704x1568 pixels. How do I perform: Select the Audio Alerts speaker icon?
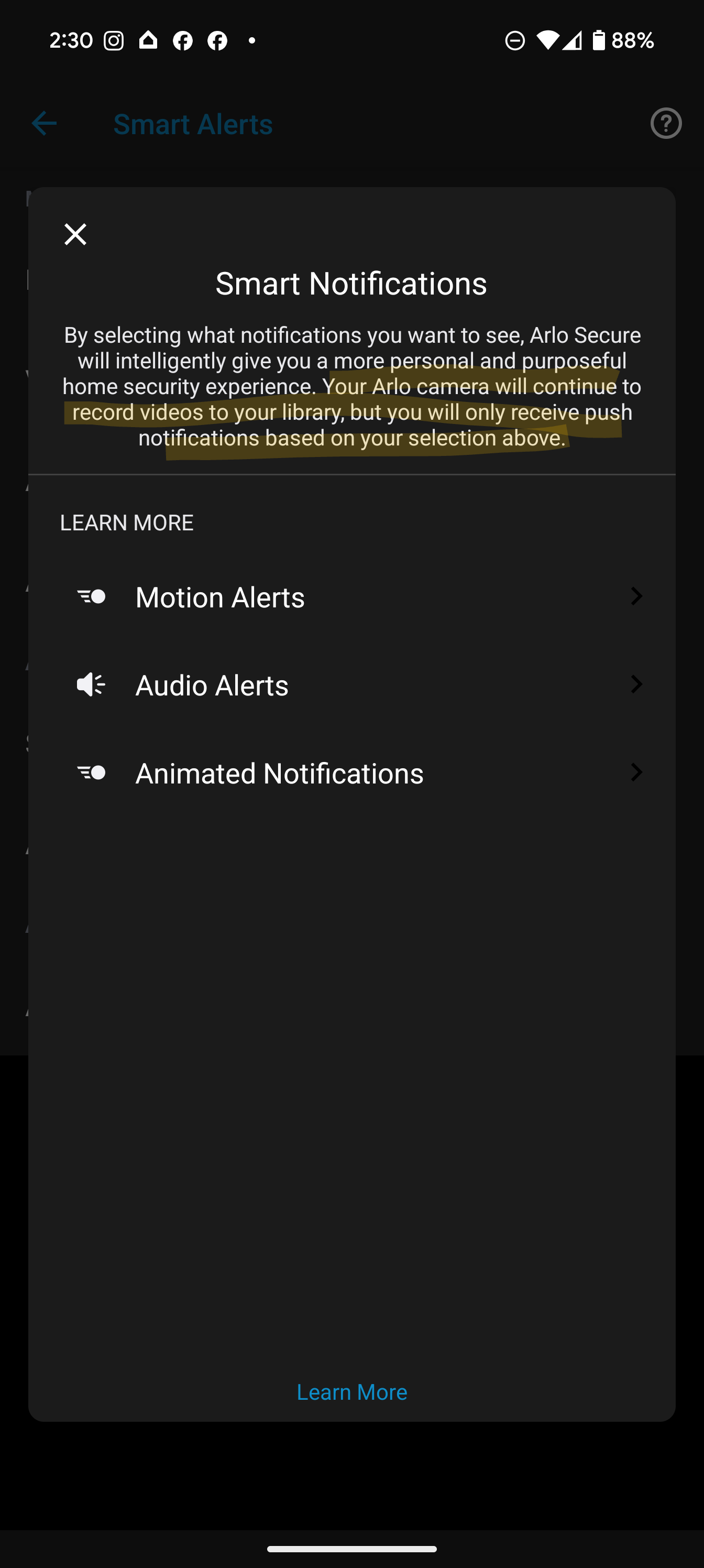coord(90,684)
